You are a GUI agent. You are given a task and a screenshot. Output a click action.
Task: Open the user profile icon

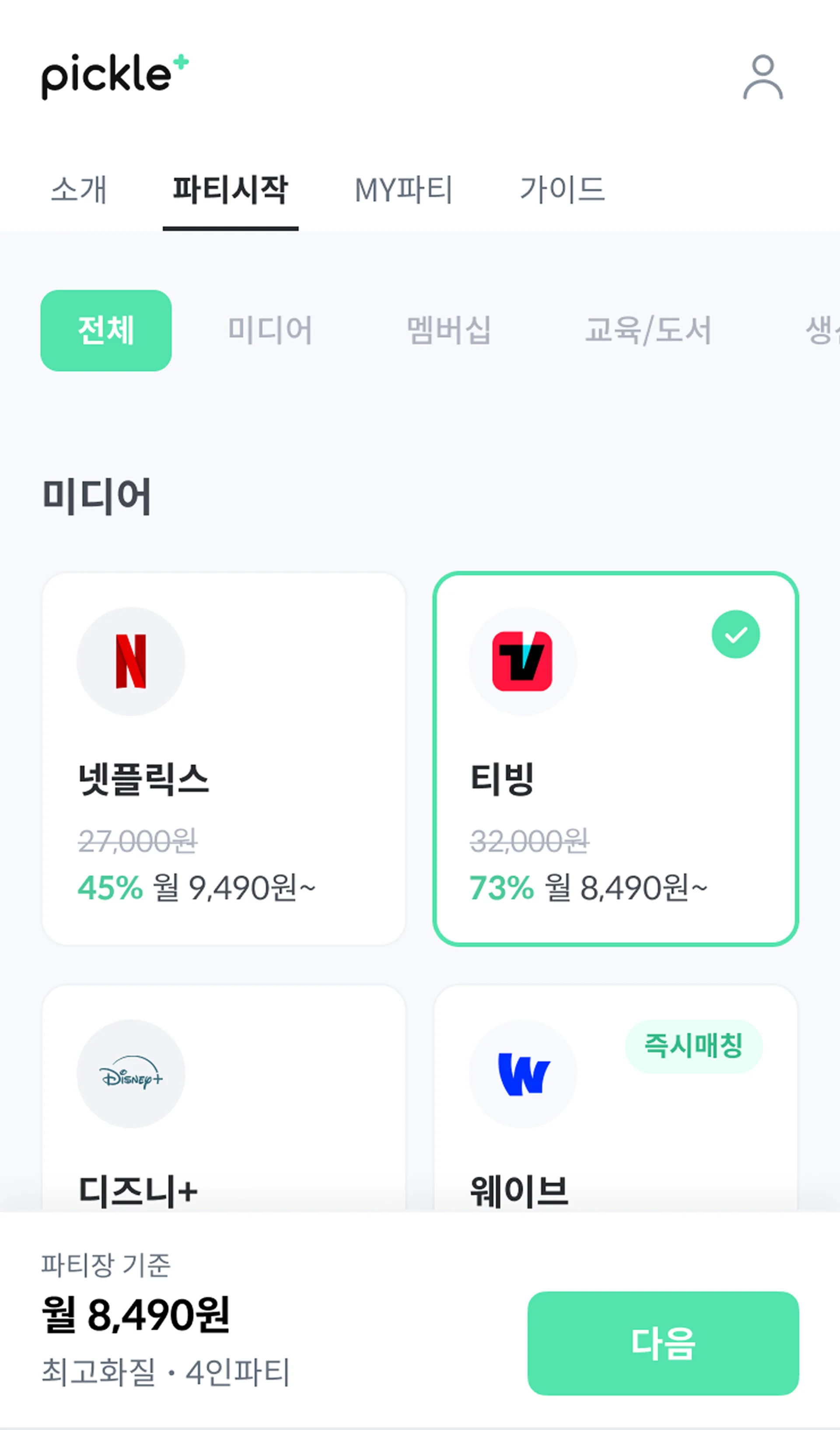point(763,77)
